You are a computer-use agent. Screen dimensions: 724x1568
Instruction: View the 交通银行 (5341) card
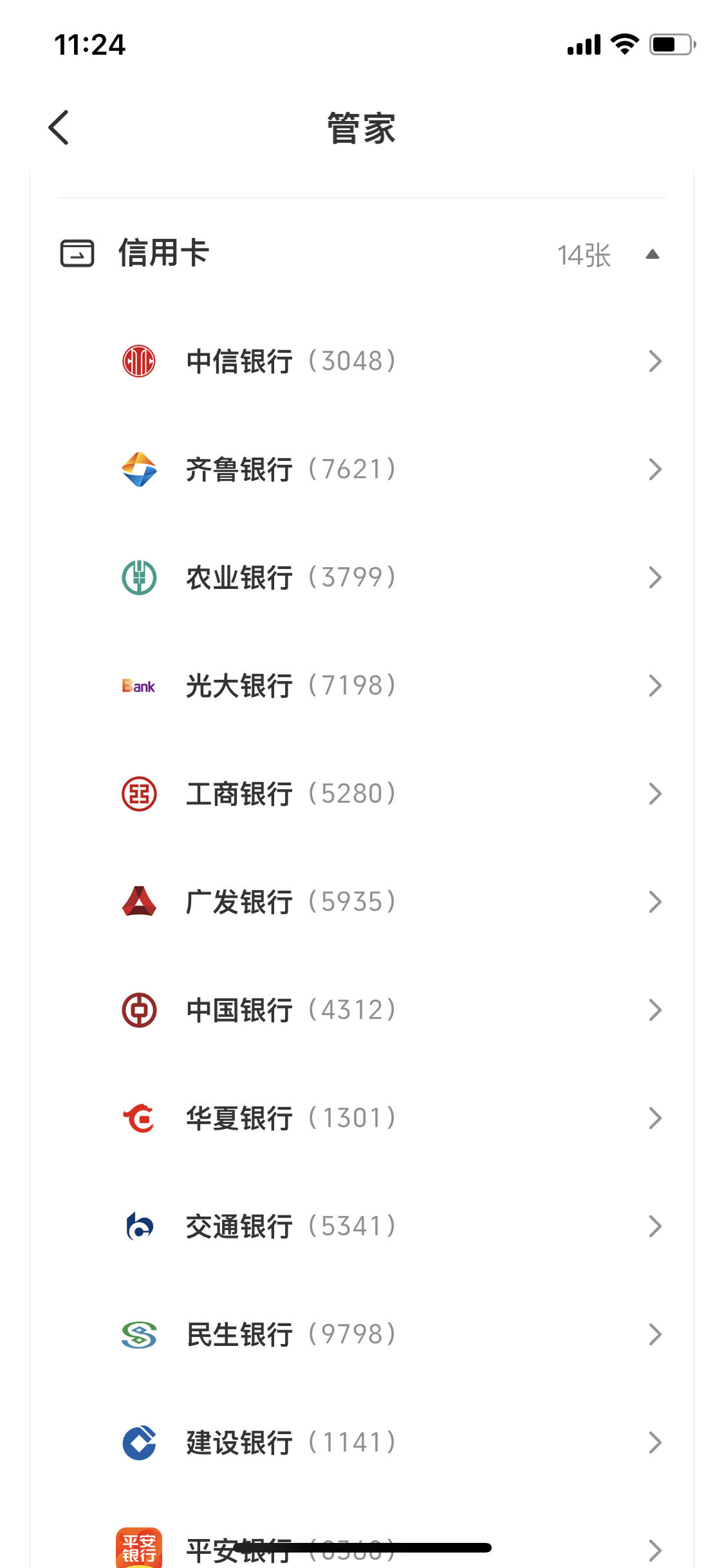[362, 1226]
